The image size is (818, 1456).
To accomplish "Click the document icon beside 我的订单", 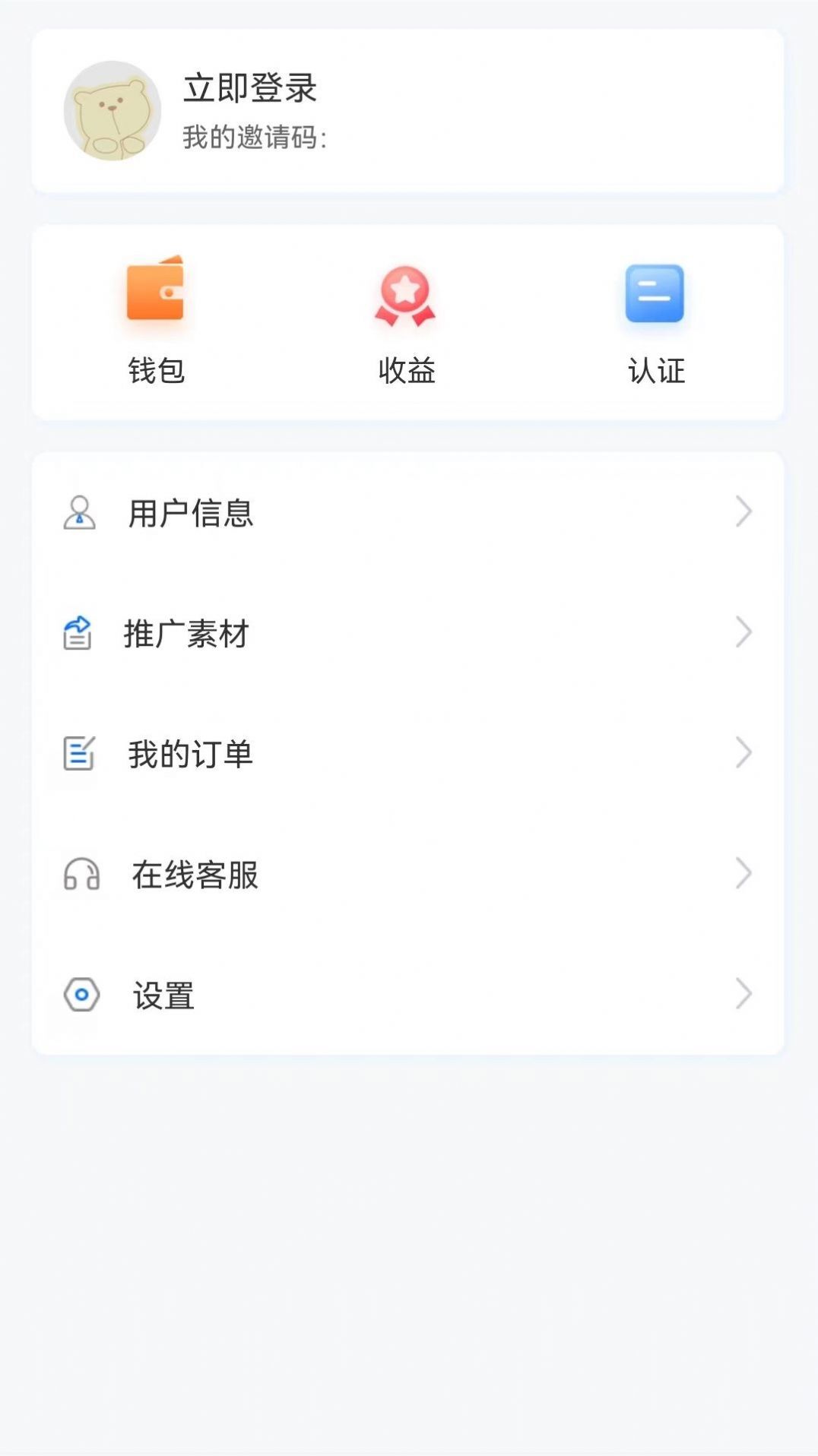I will point(80,753).
